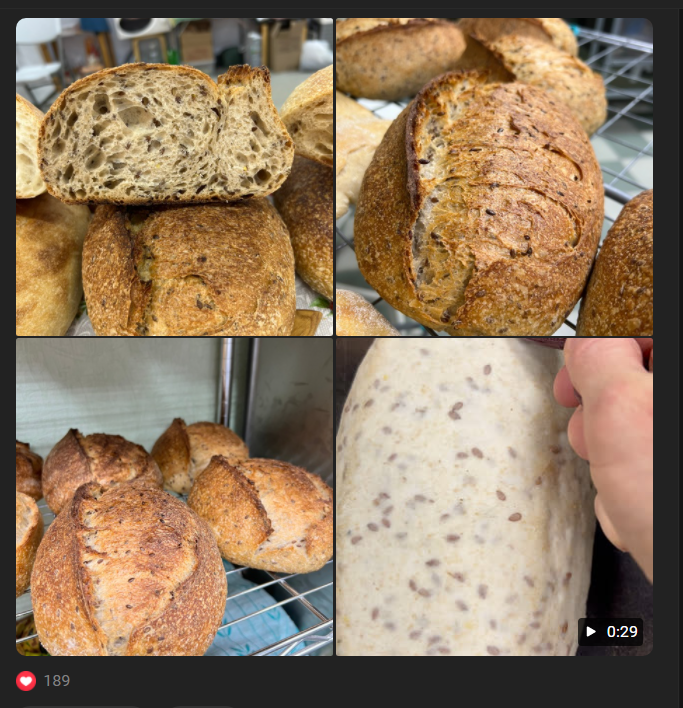Play the 0:29 dough video
Image resolution: width=683 pixels, height=708 pixels.
tap(494, 497)
